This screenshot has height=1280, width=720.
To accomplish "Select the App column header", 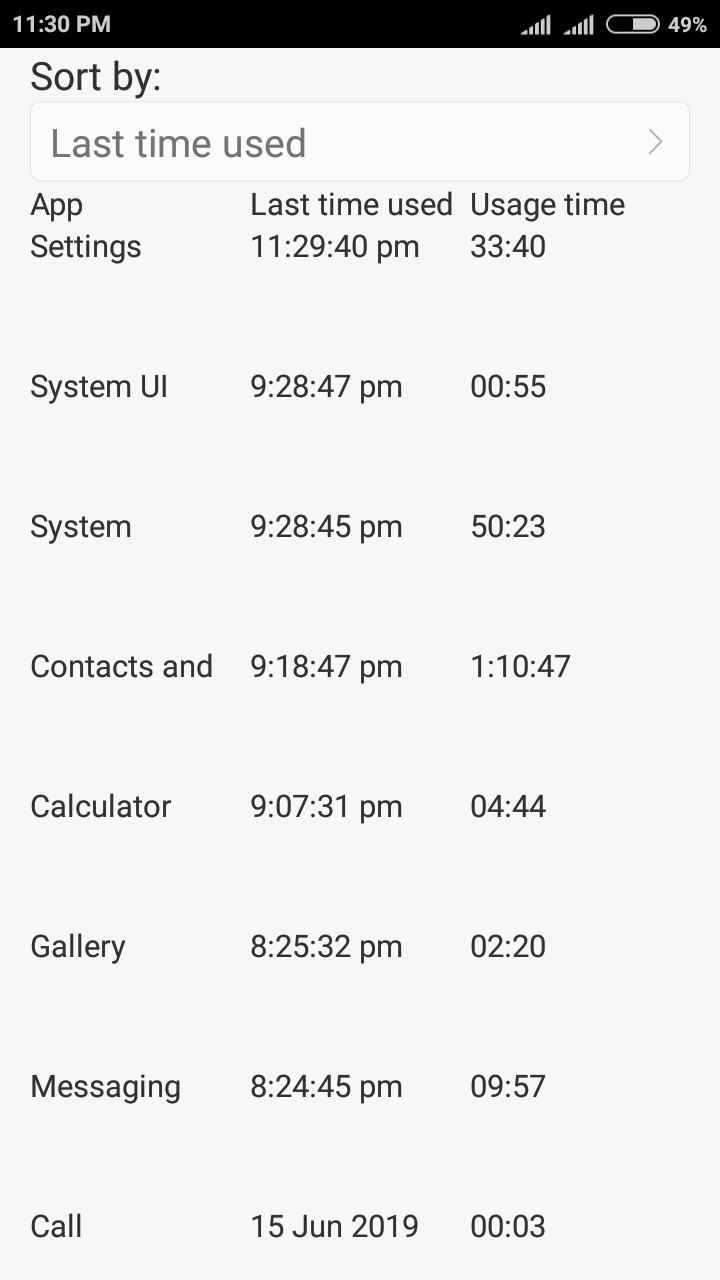I will click(55, 204).
